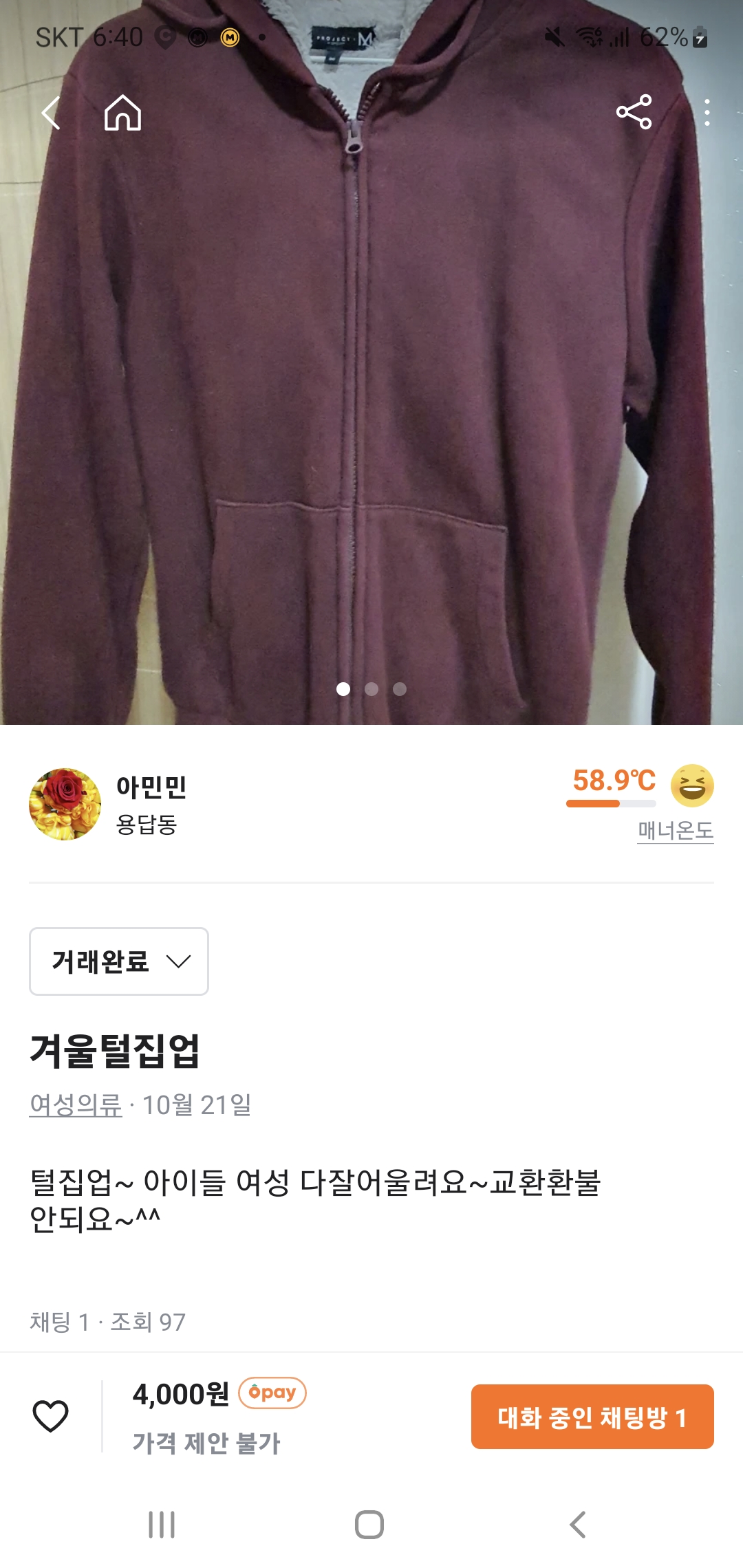This screenshot has width=743, height=1568.
Task: Go to the home screen of the app
Action: click(x=122, y=113)
